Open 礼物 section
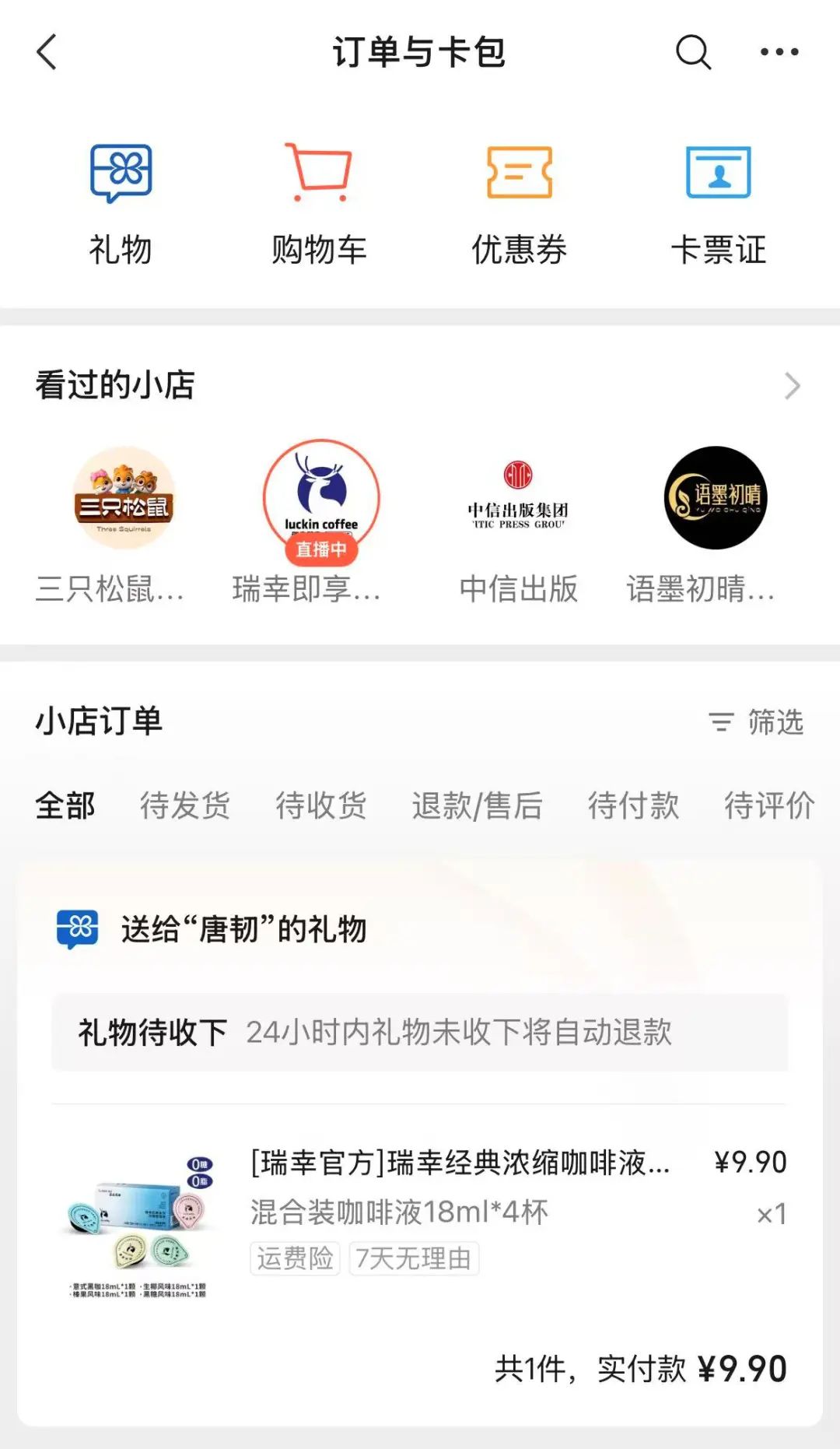Image resolution: width=840 pixels, height=1449 pixels. pyautogui.click(x=121, y=204)
